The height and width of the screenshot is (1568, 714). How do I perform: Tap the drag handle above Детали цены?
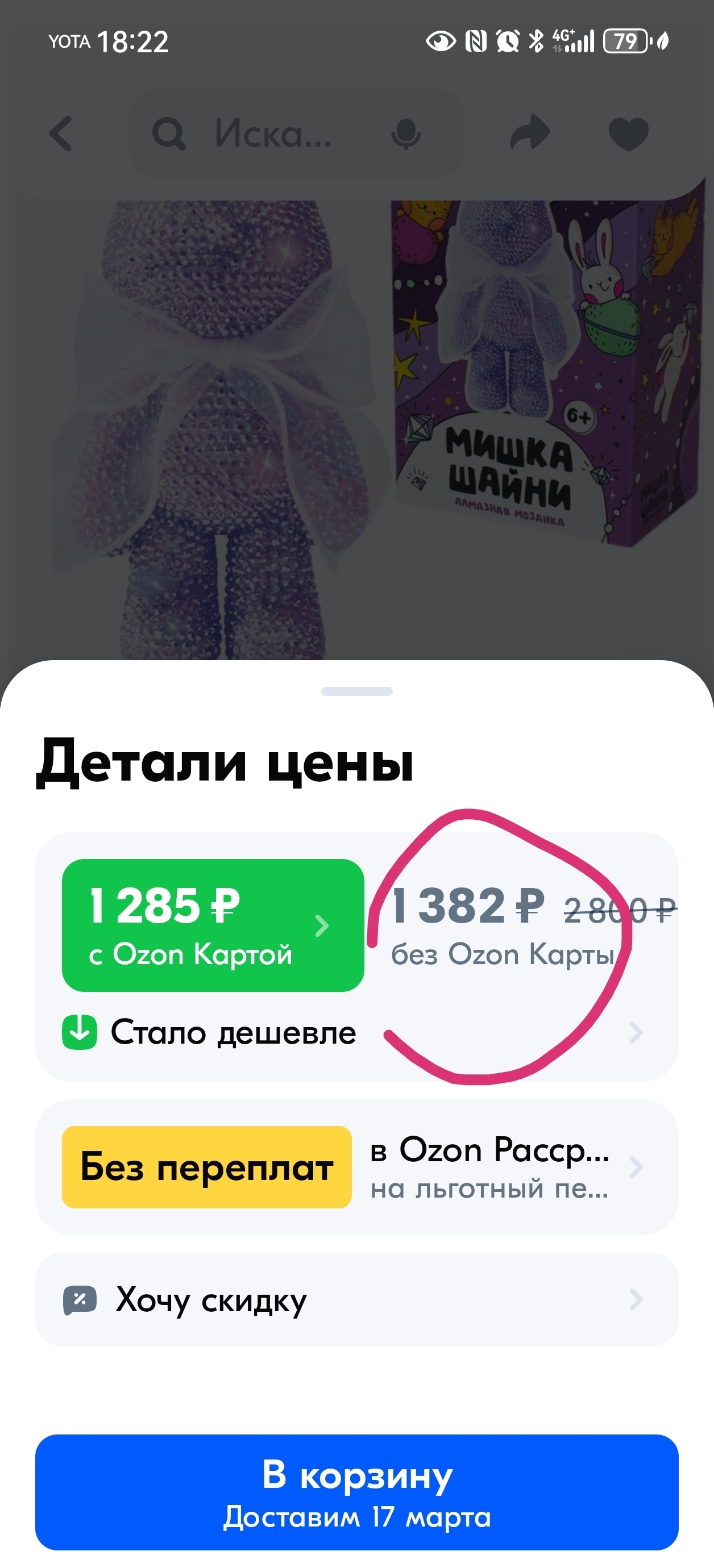click(357, 691)
